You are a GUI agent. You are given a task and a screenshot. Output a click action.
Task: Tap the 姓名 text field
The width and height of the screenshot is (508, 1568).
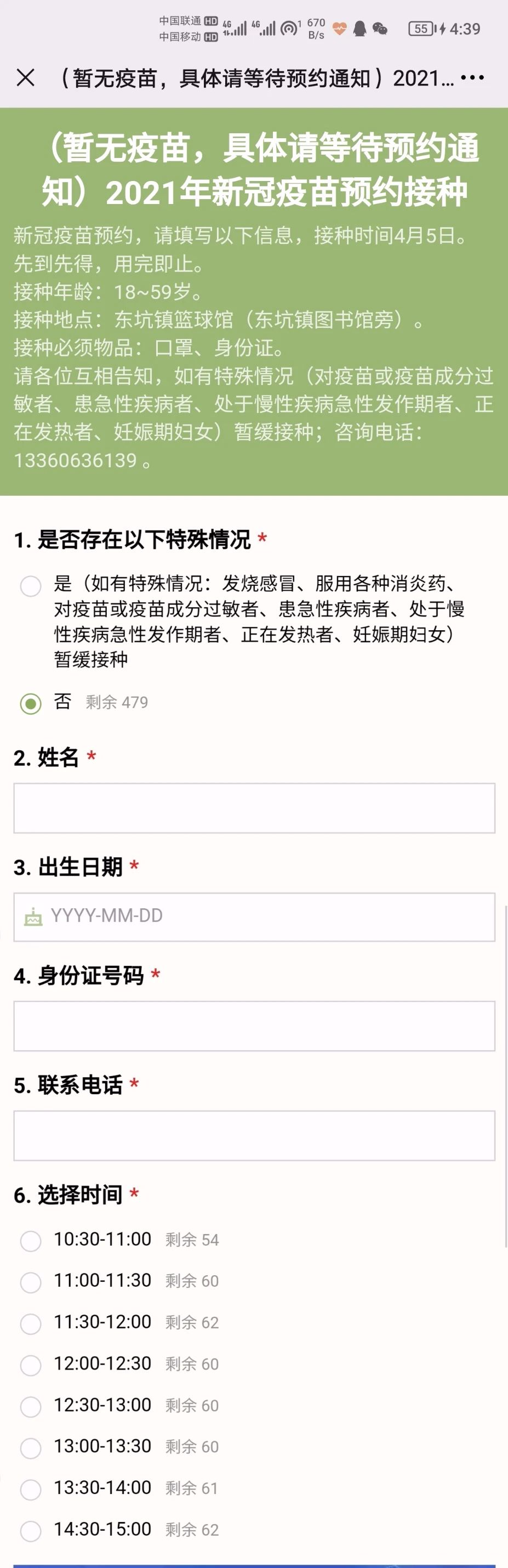click(254, 808)
